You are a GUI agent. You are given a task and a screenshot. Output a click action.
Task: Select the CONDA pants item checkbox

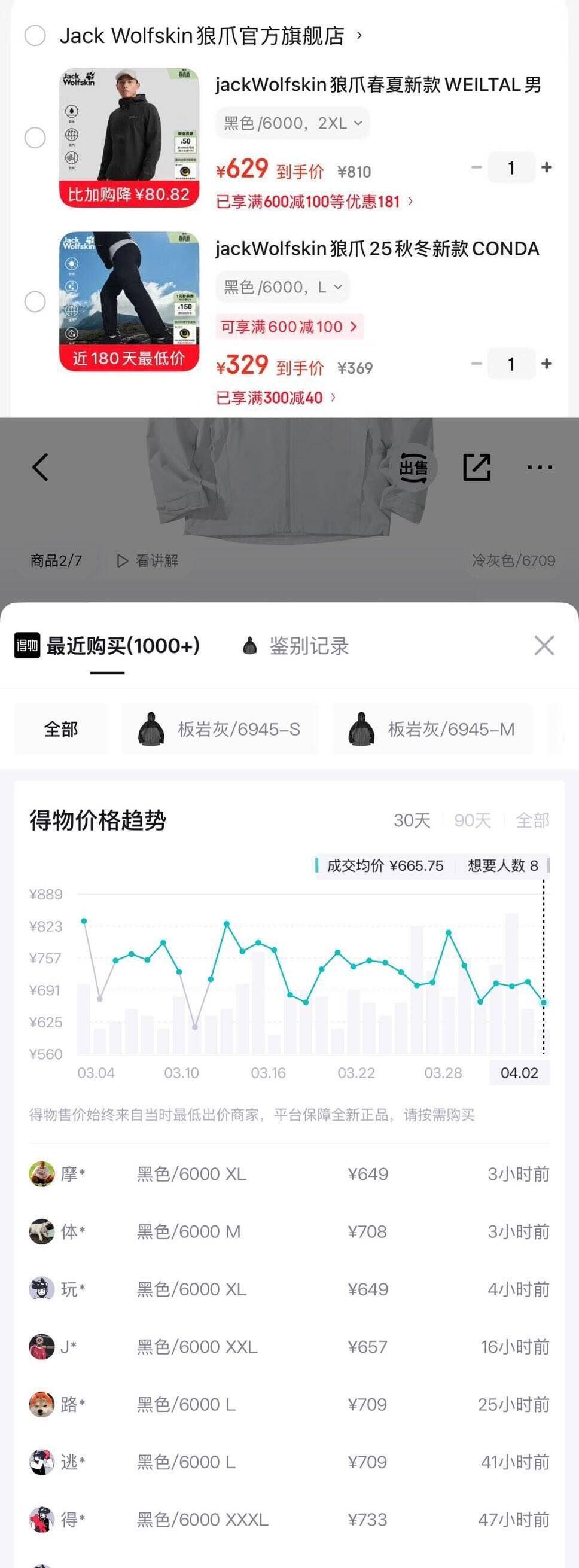(x=35, y=301)
